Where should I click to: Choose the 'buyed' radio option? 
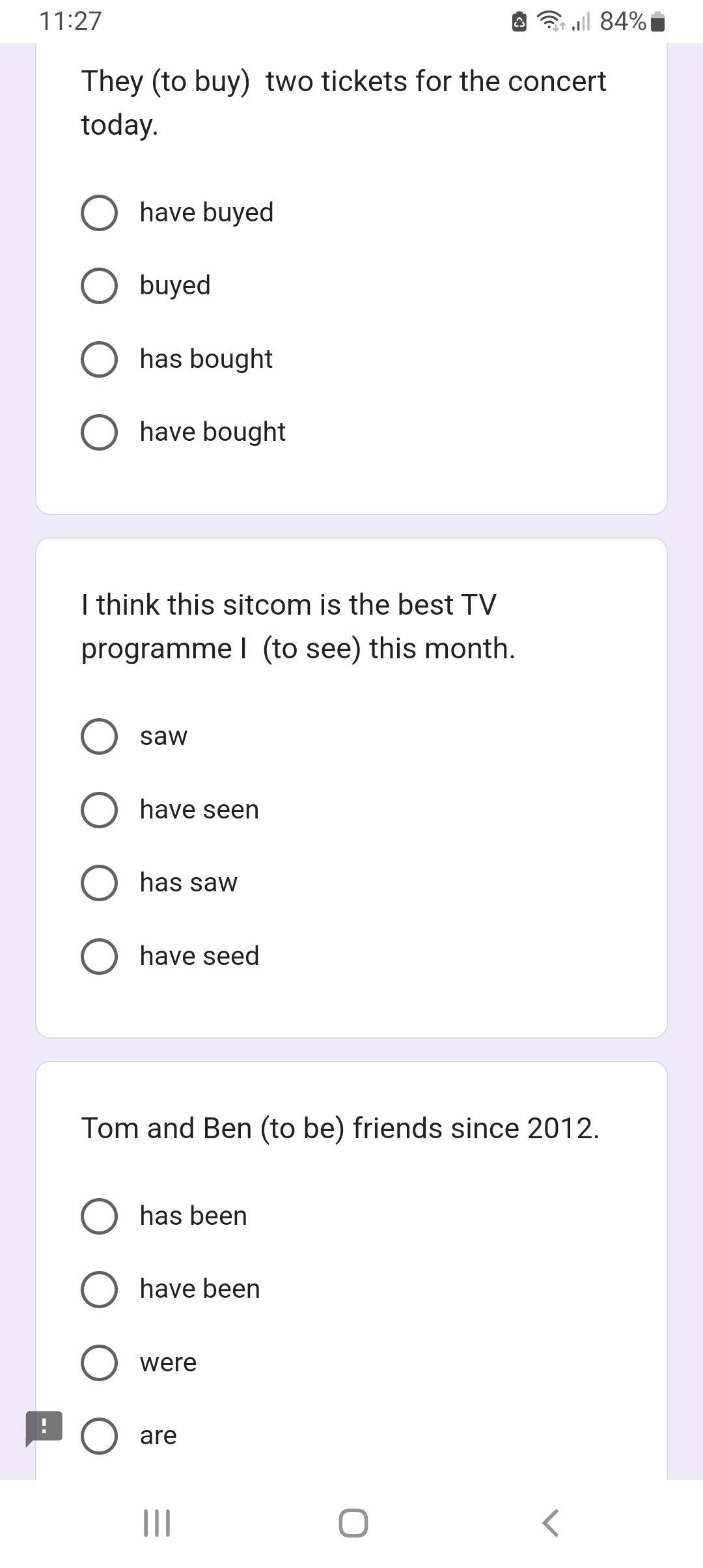tap(99, 286)
